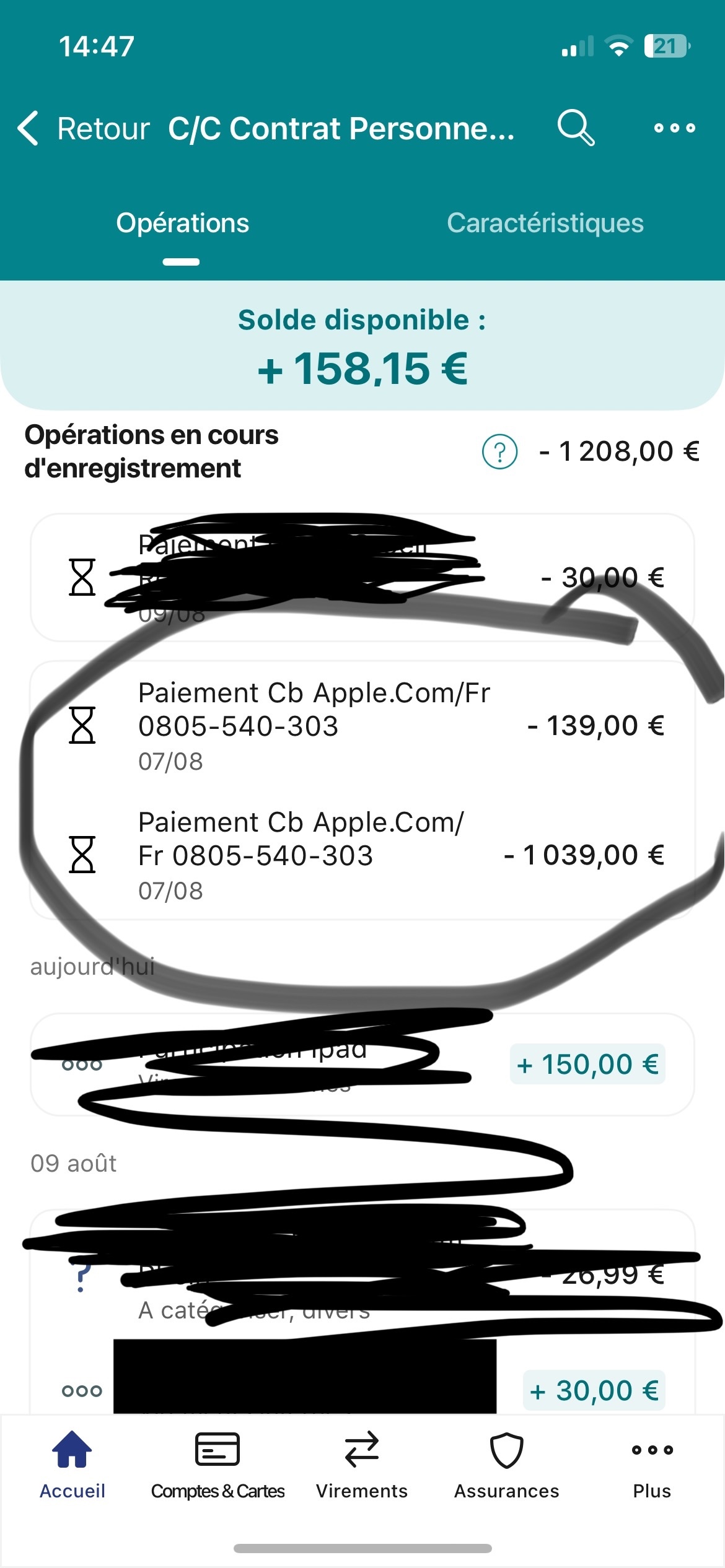
Task: Open the Assurances tab
Action: tap(506, 1465)
